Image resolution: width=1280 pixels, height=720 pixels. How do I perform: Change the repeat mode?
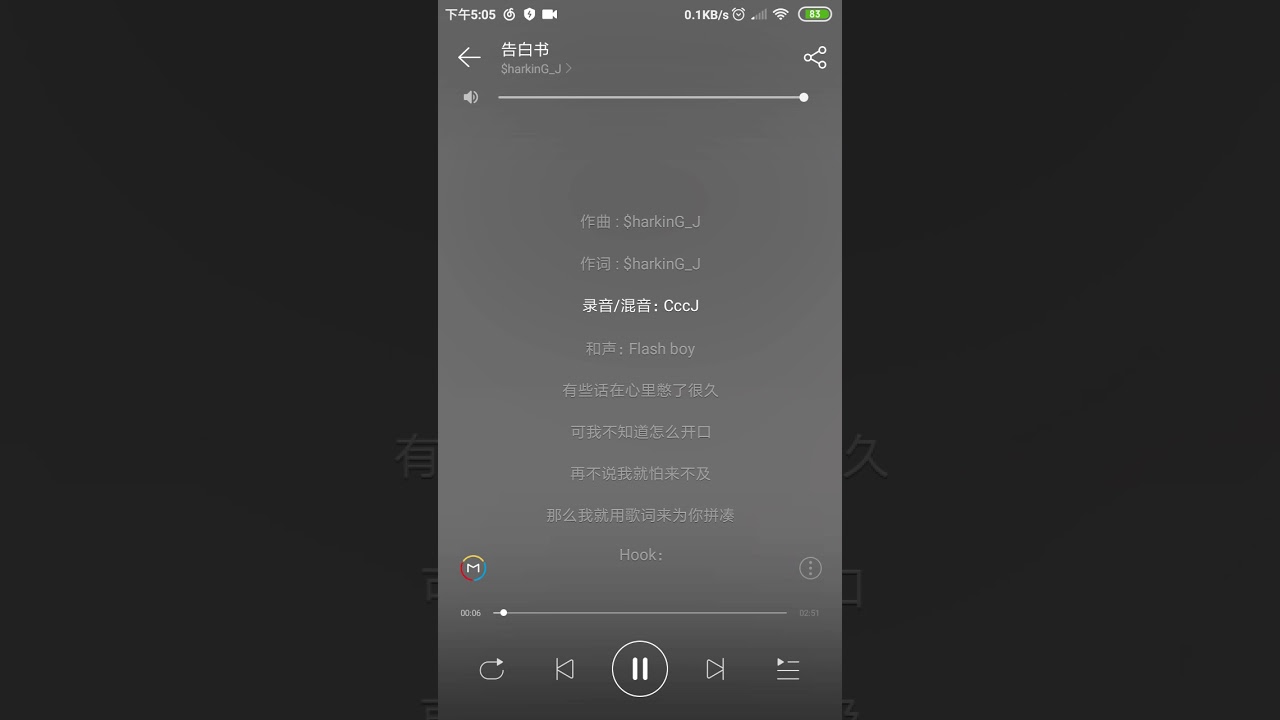492,669
